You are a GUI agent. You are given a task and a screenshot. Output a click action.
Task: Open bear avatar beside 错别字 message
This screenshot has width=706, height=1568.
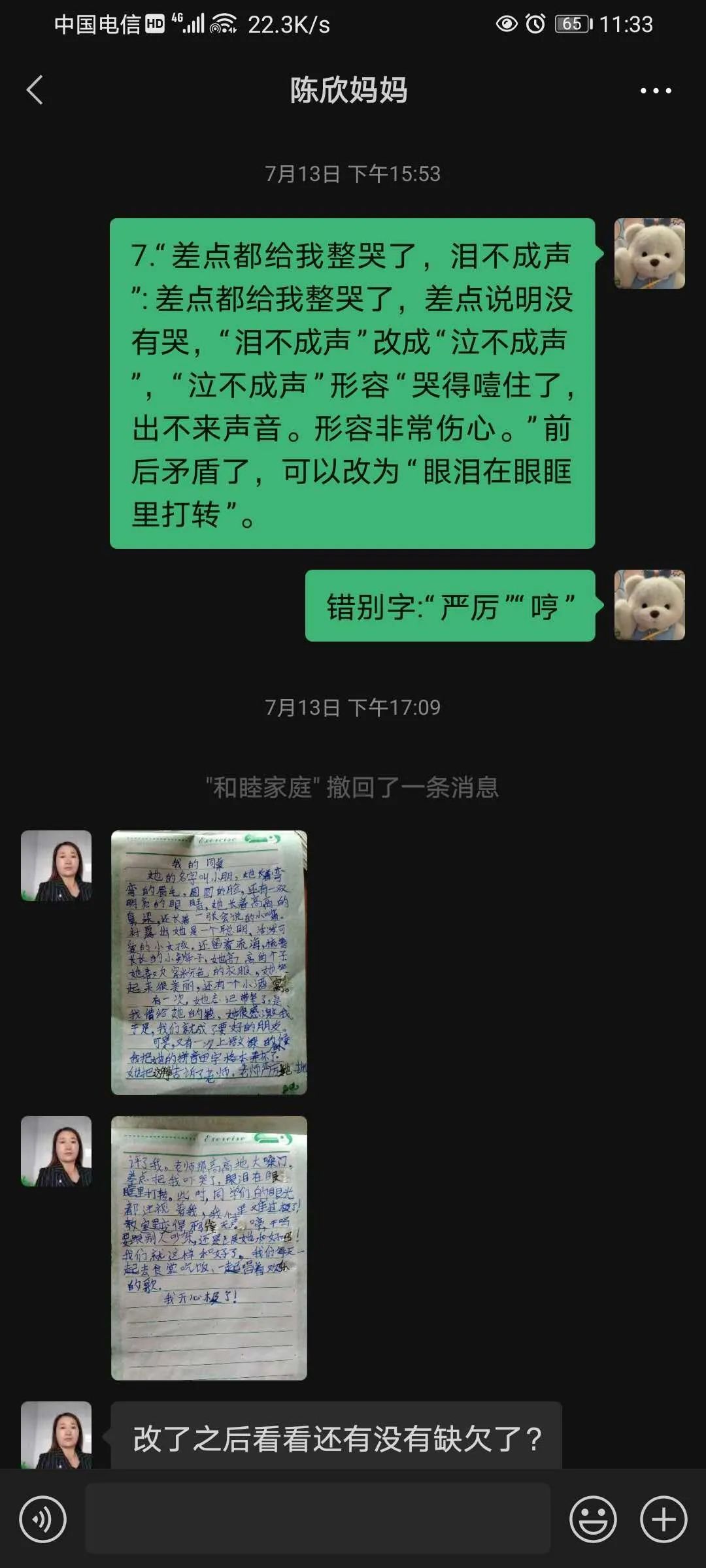649,605
